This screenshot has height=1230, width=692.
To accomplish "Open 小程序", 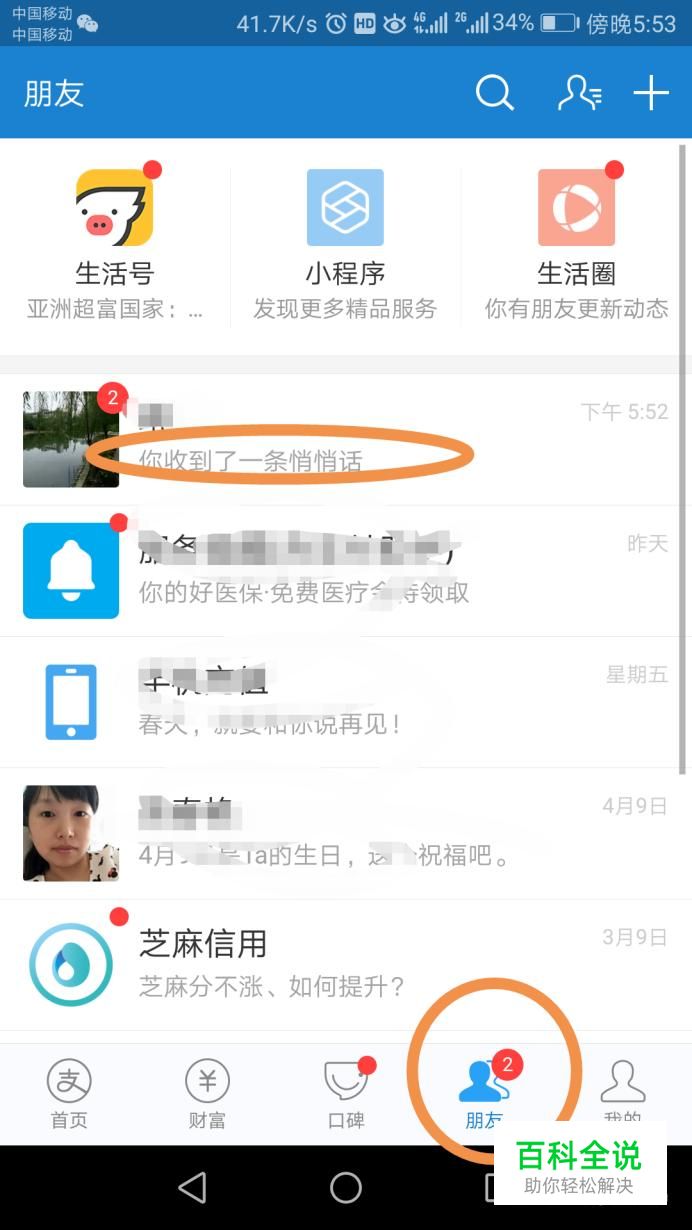I will (345, 241).
